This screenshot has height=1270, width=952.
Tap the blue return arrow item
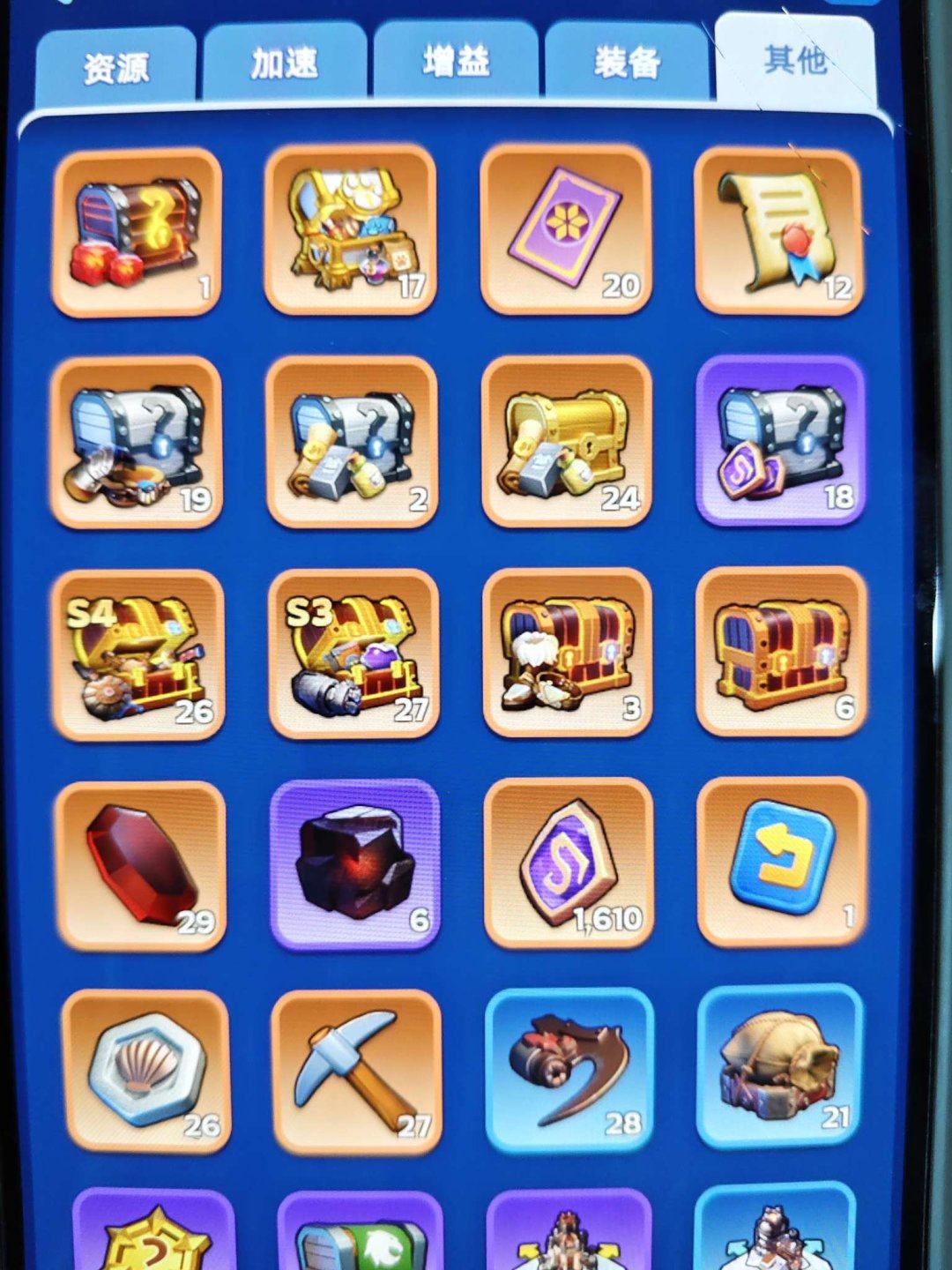tap(782, 861)
